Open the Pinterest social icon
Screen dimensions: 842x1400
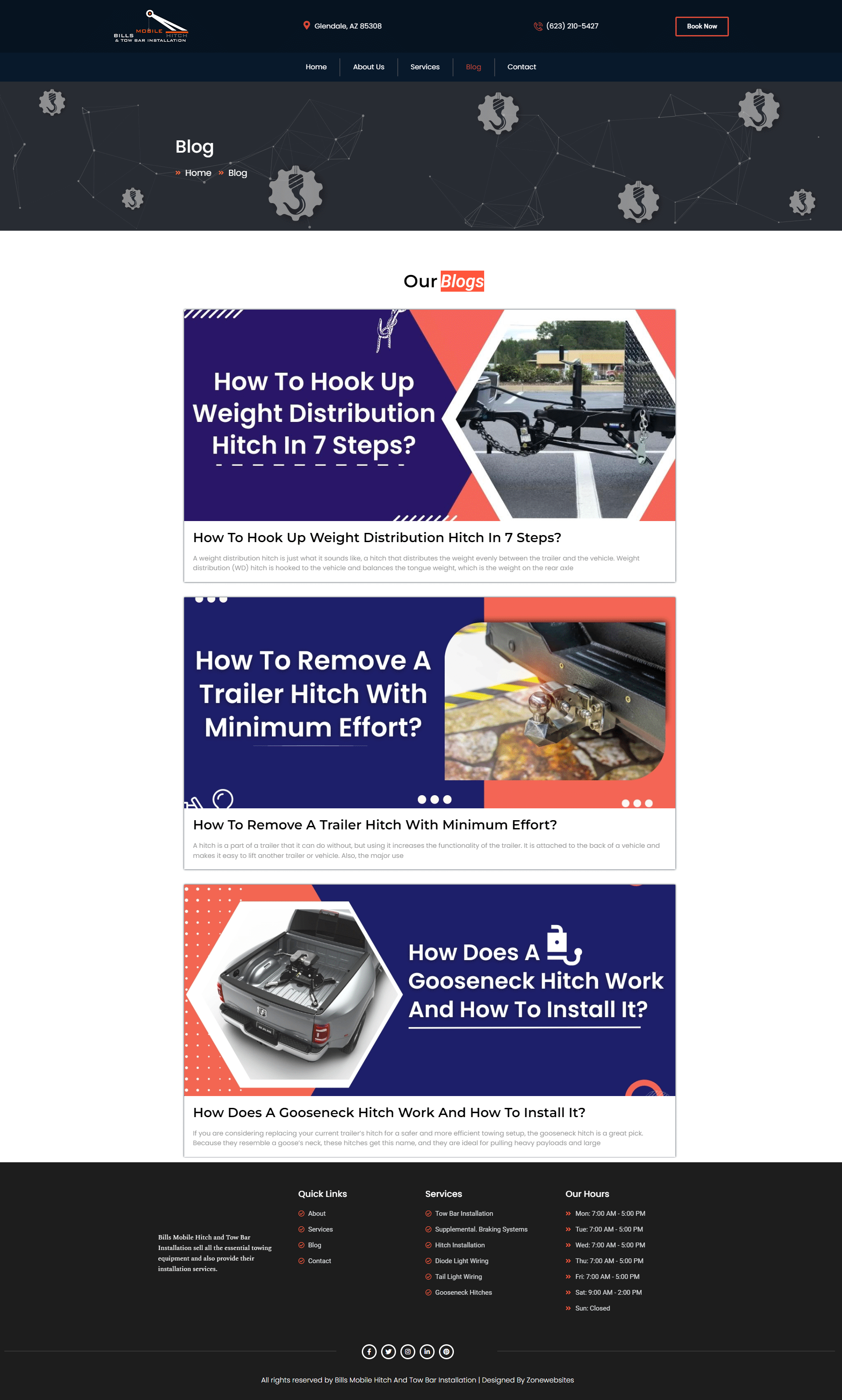click(x=446, y=1352)
